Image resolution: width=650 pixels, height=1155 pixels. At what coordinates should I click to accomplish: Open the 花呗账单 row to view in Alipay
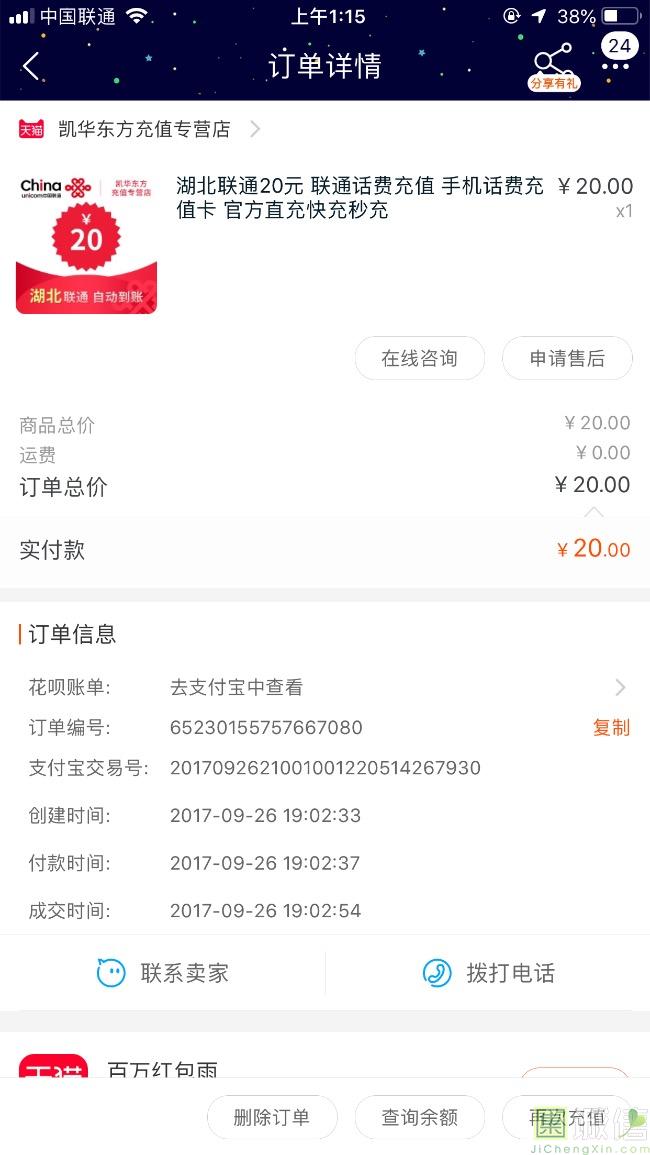click(325, 687)
